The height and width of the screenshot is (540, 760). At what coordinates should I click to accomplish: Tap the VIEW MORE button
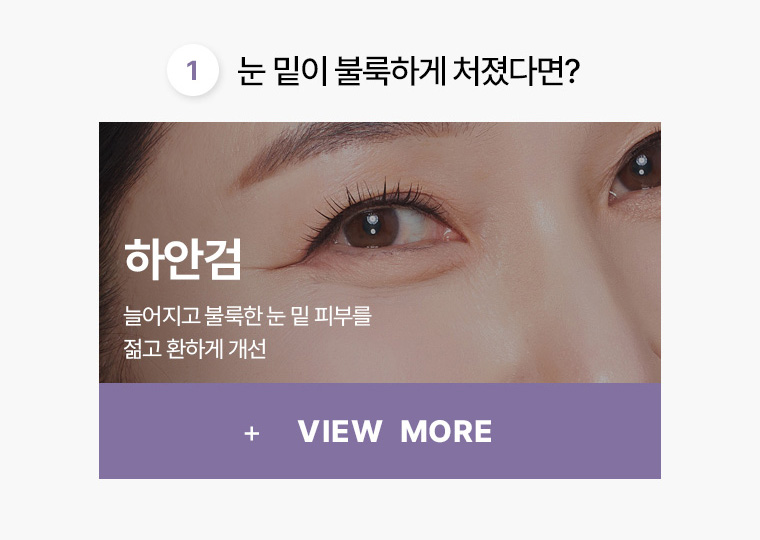(380, 431)
